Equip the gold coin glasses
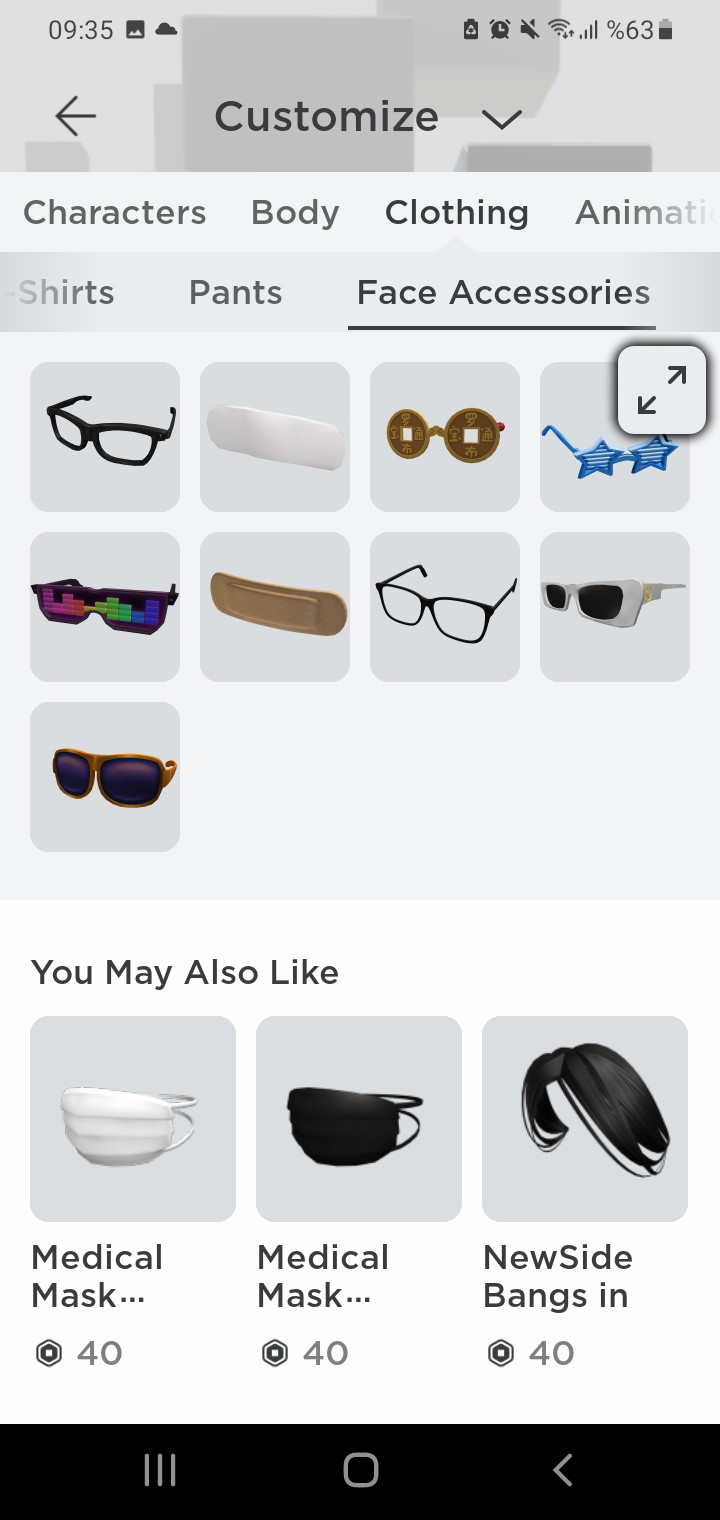Viewport: 720px width, 1520px height. (x=445, y=437)
